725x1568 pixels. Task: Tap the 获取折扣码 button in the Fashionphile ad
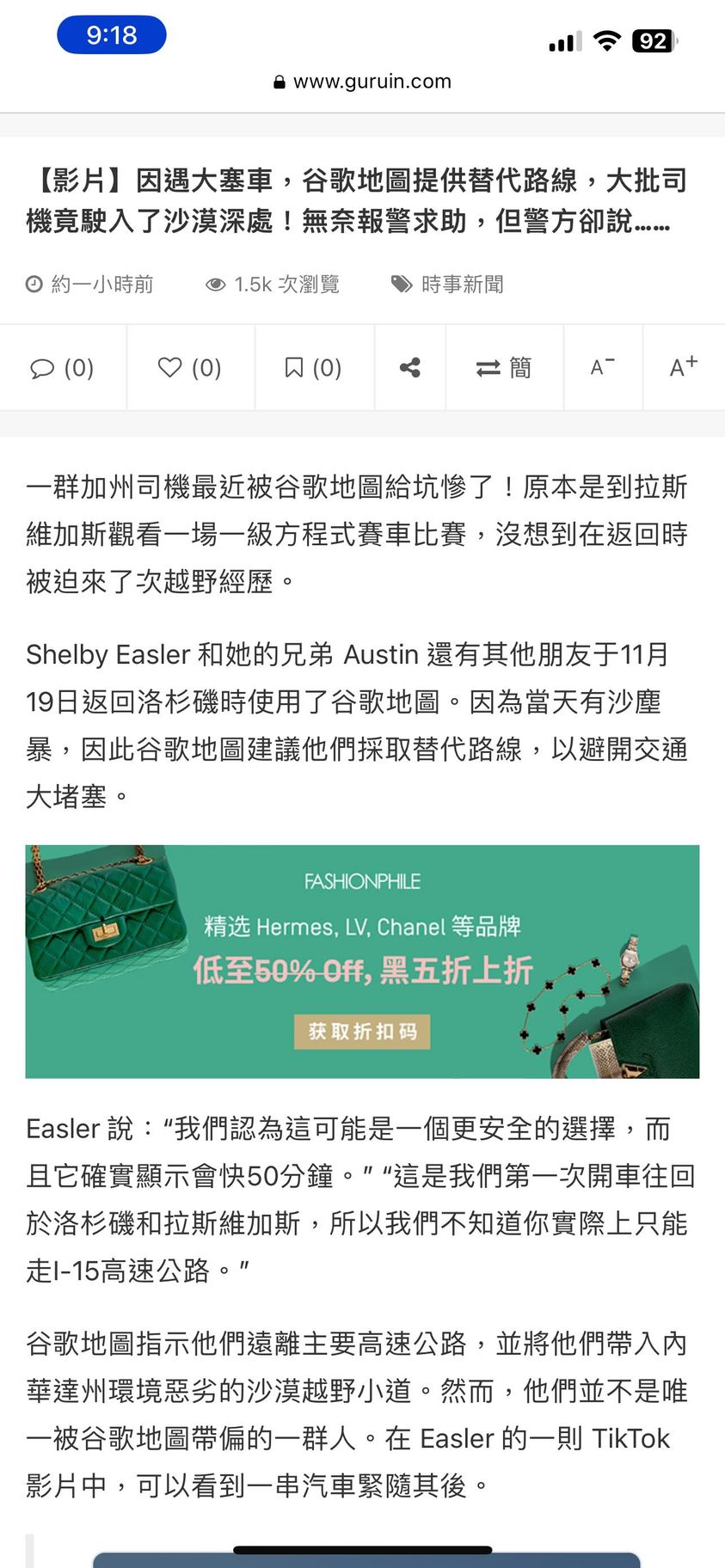(x=362, y=1031)
